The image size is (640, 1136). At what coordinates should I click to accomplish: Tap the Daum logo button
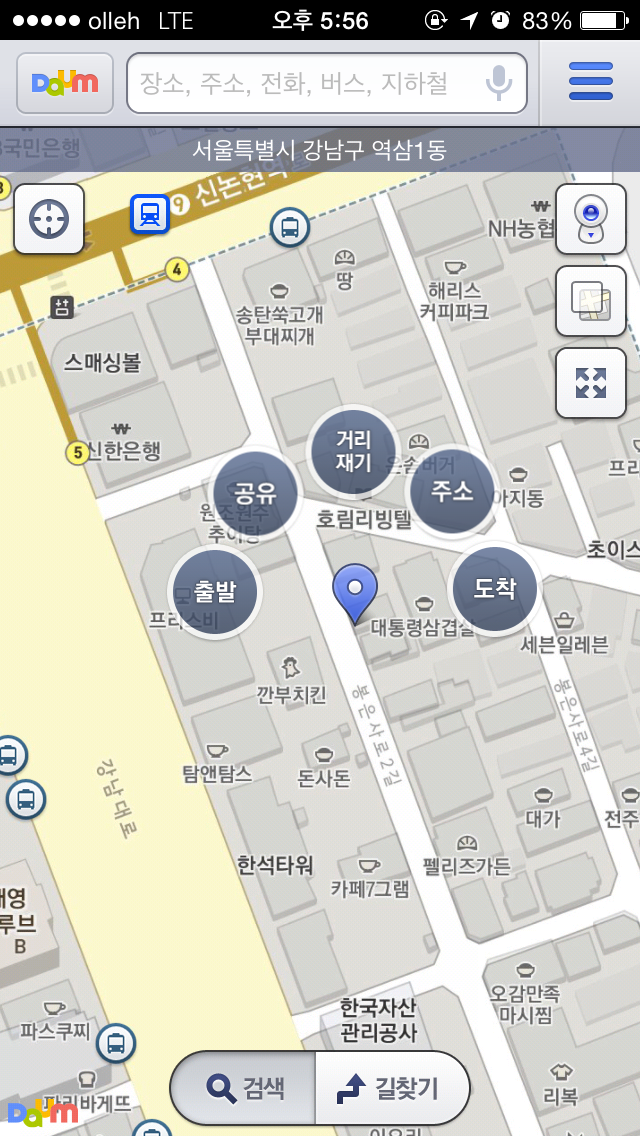65,83
